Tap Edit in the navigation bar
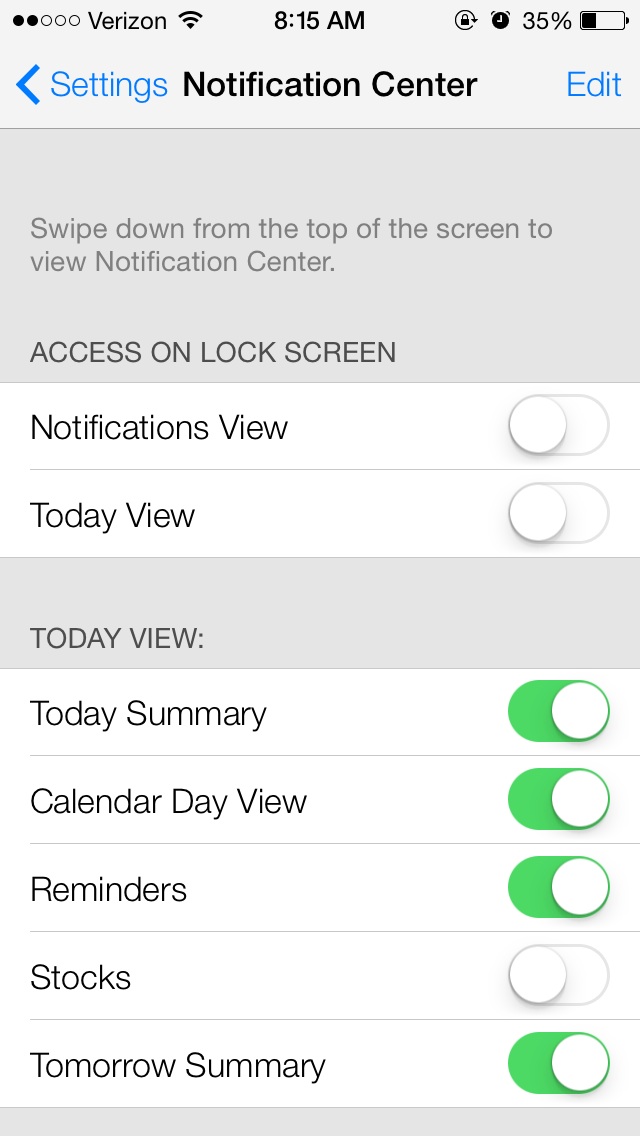The height and width of the screenshot is (1136, 640). [x=593, y=85]
